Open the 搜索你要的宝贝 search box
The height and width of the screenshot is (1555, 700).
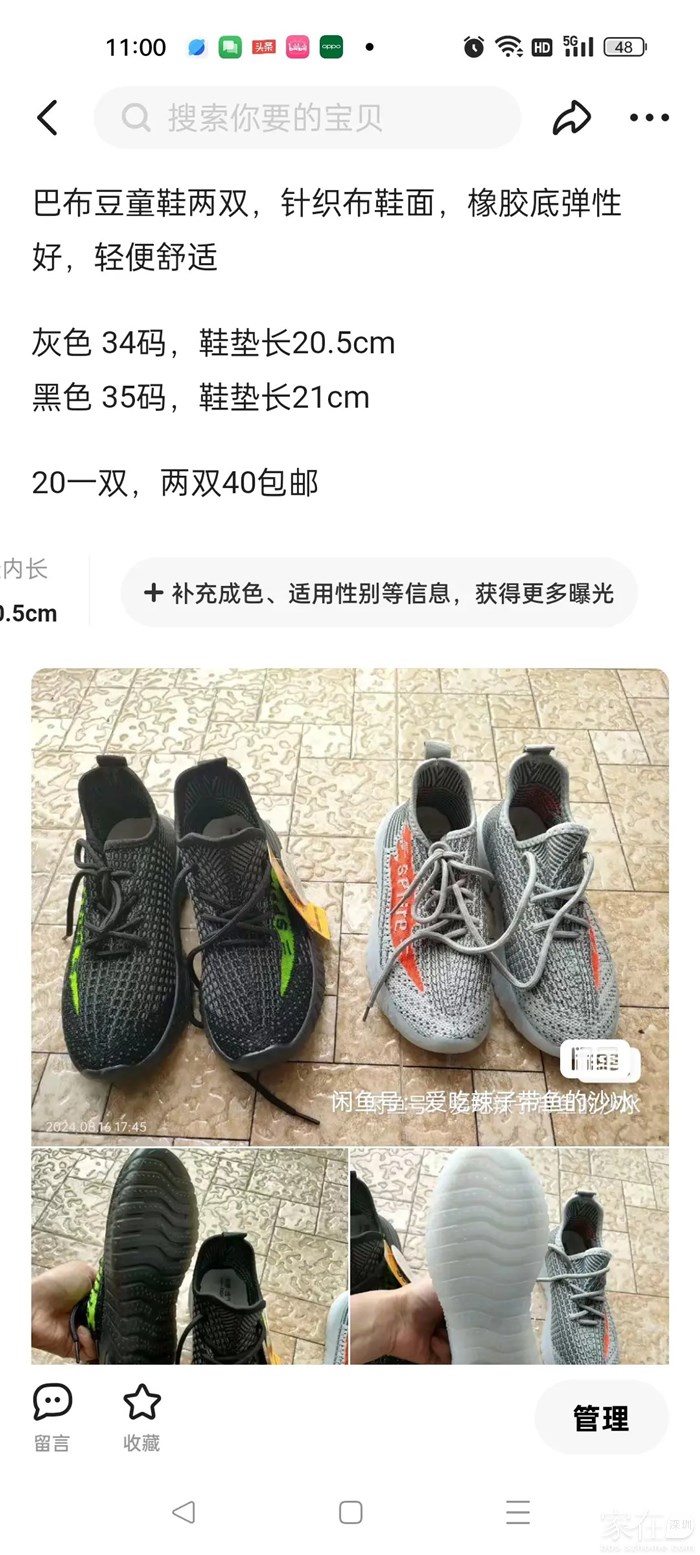pyautogui.click(x=307, y=118)
